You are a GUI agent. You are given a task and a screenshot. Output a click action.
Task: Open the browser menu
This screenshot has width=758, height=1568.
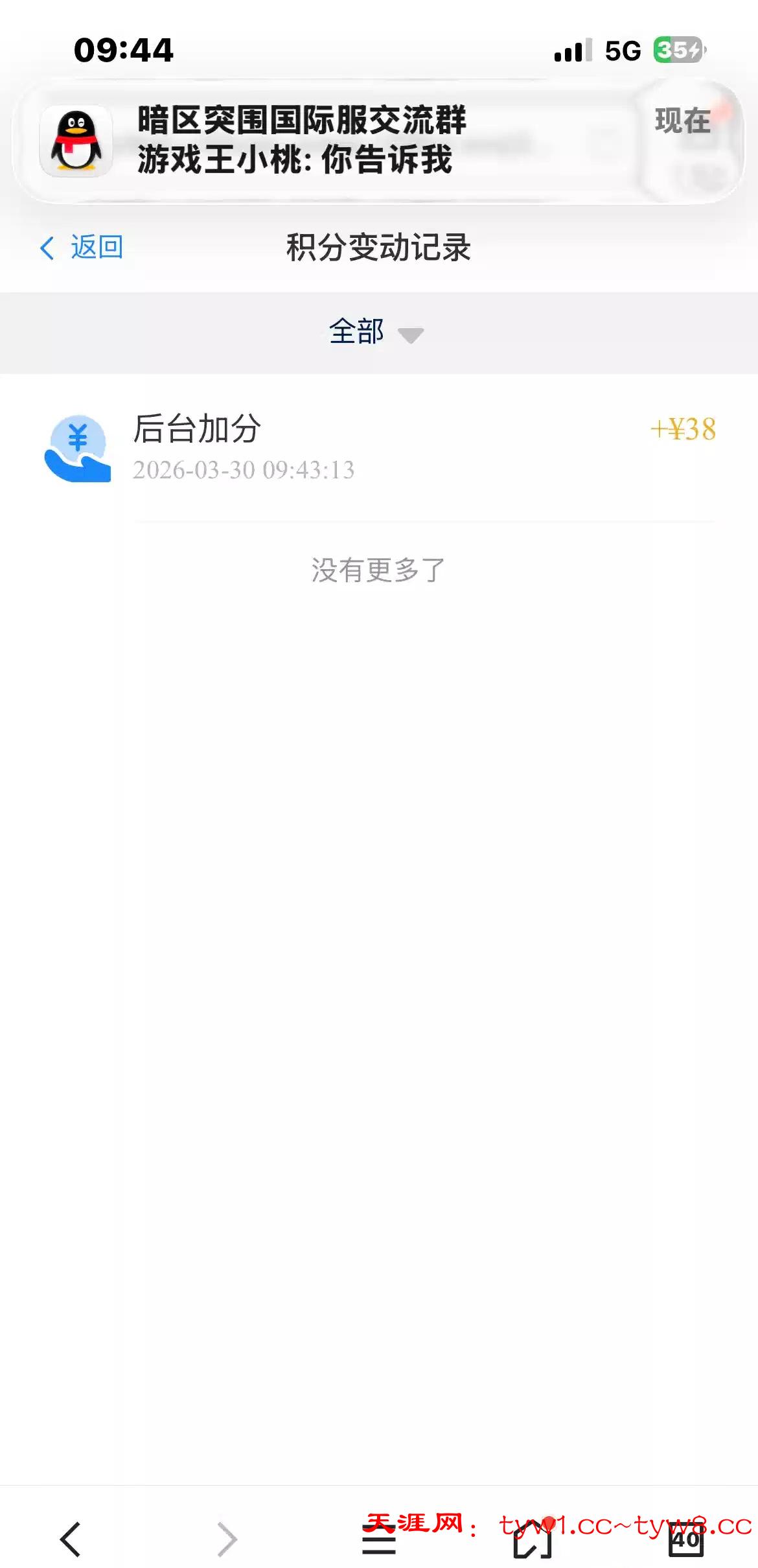pyautogui.click(x=379, y=1538)
